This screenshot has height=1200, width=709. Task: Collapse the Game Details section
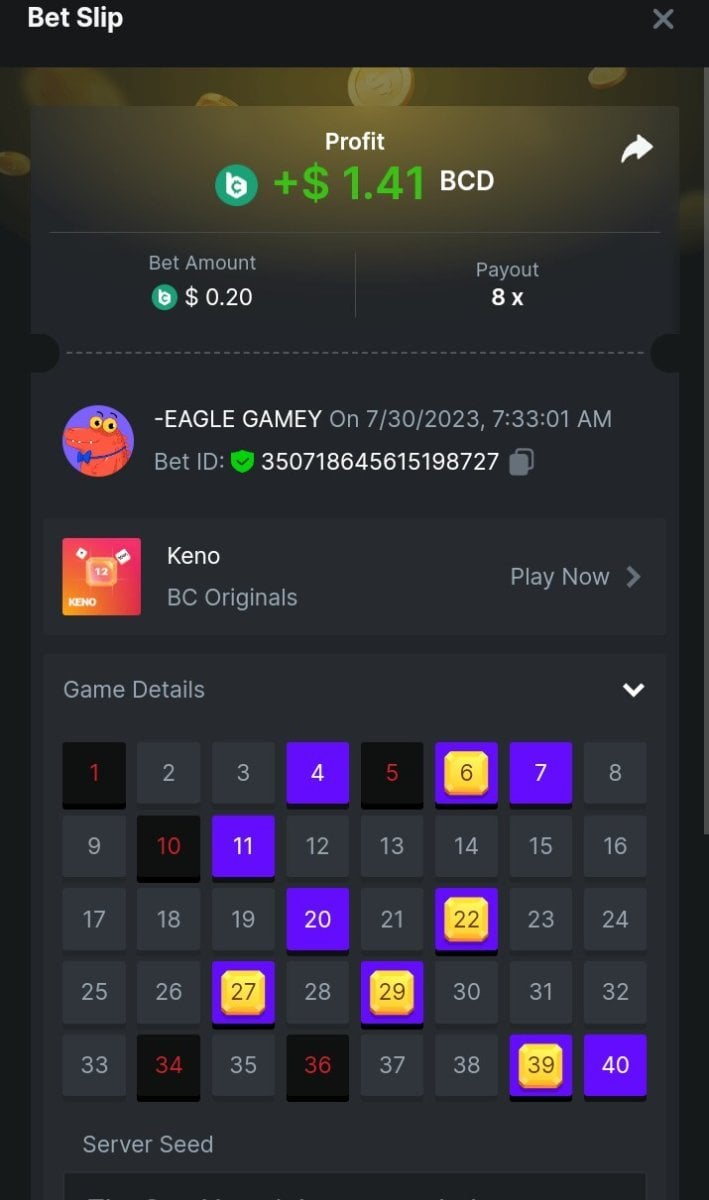(633, 690)
